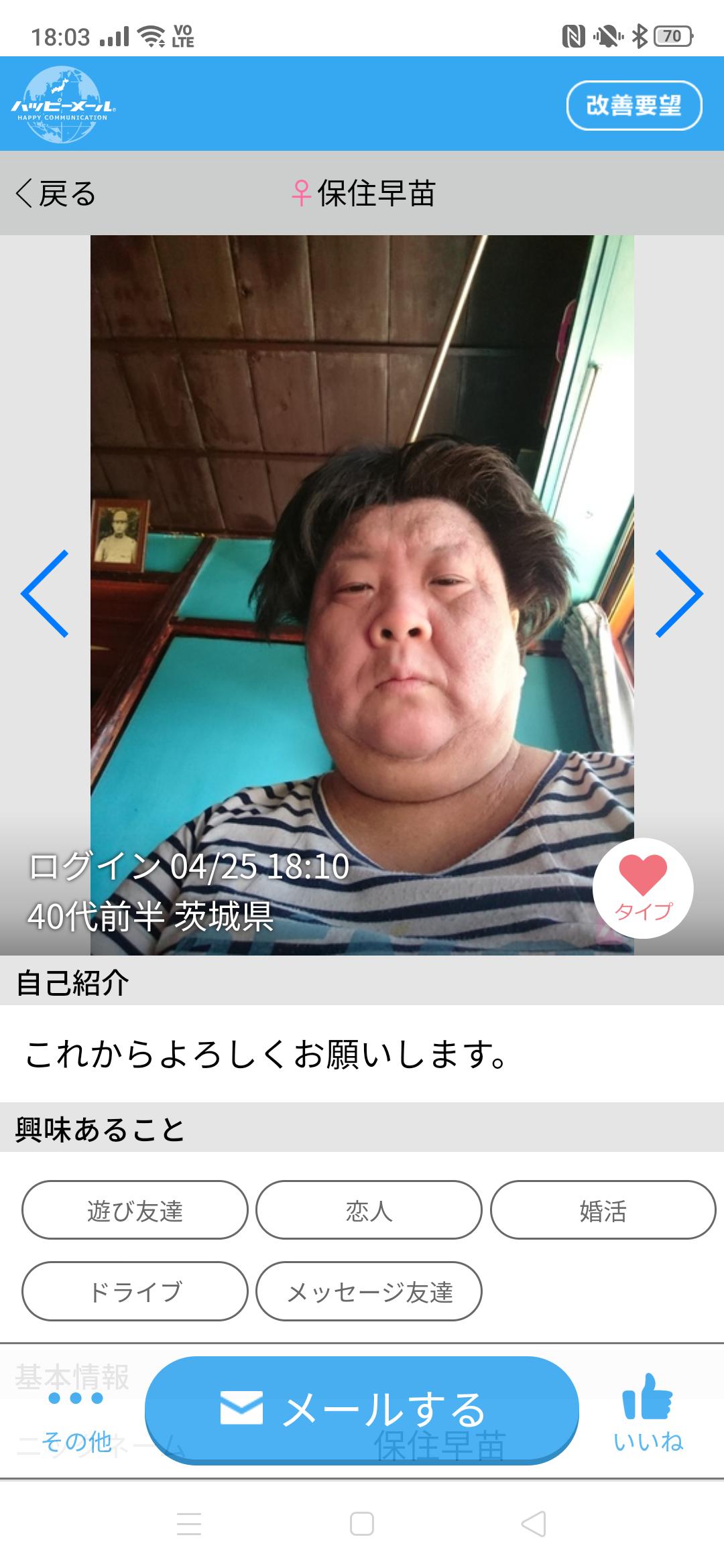Image resolution: width=724 pixels, height=1568 pixels.
Task: Select the ドライブ interest chip
Action: click(135, 1291)
